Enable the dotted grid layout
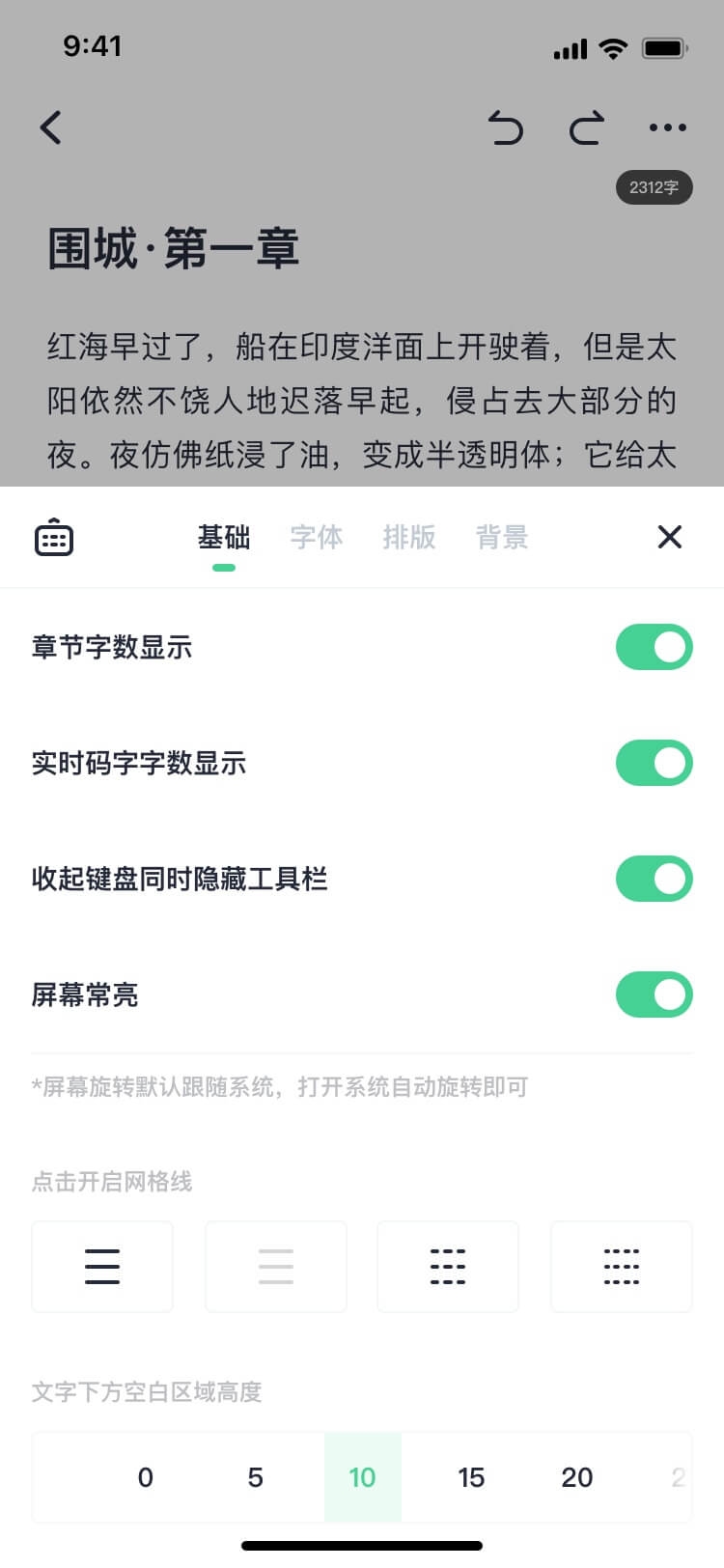 (x=448, y=1267)
